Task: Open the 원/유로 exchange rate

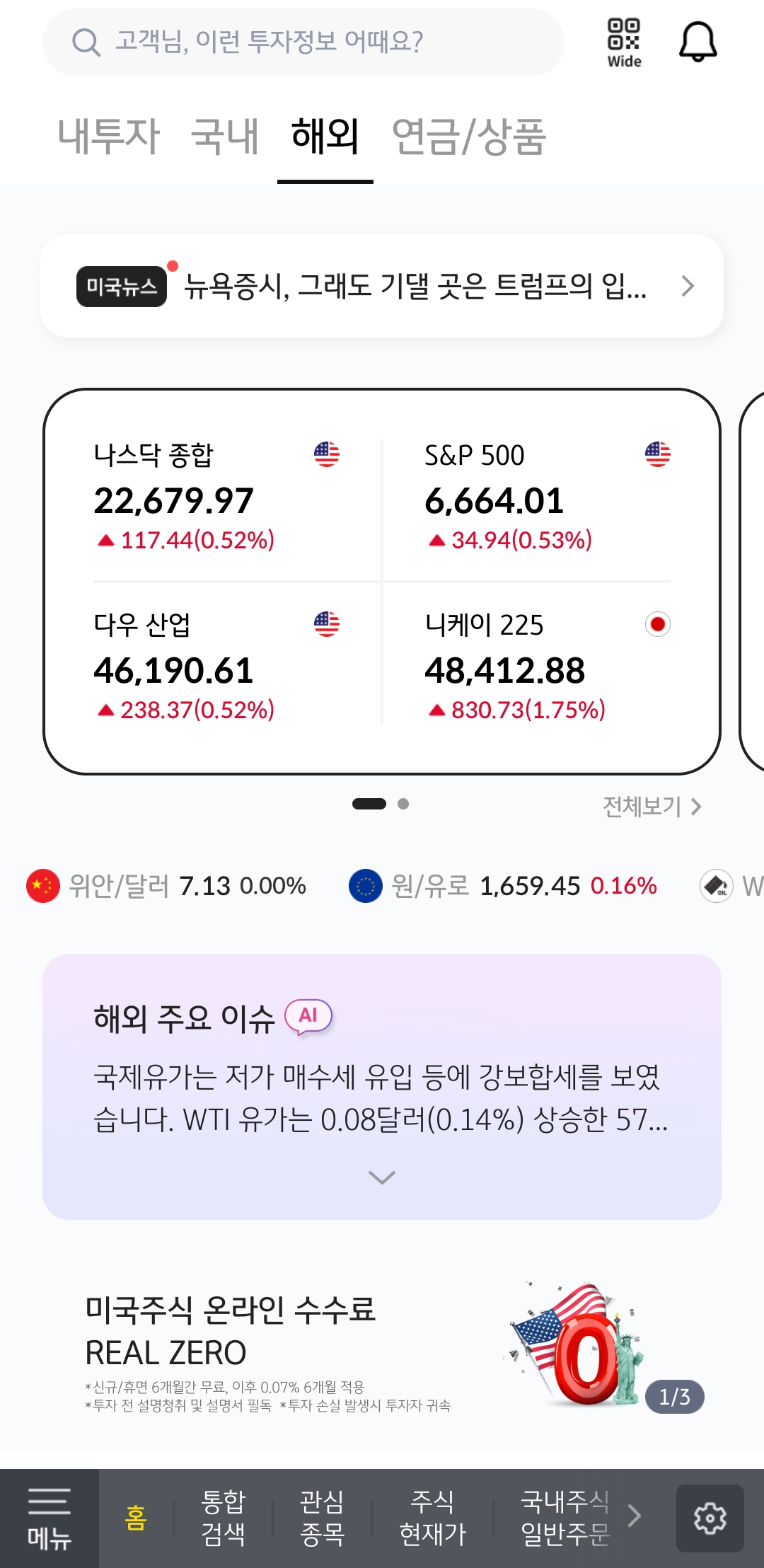Action: 504,886
